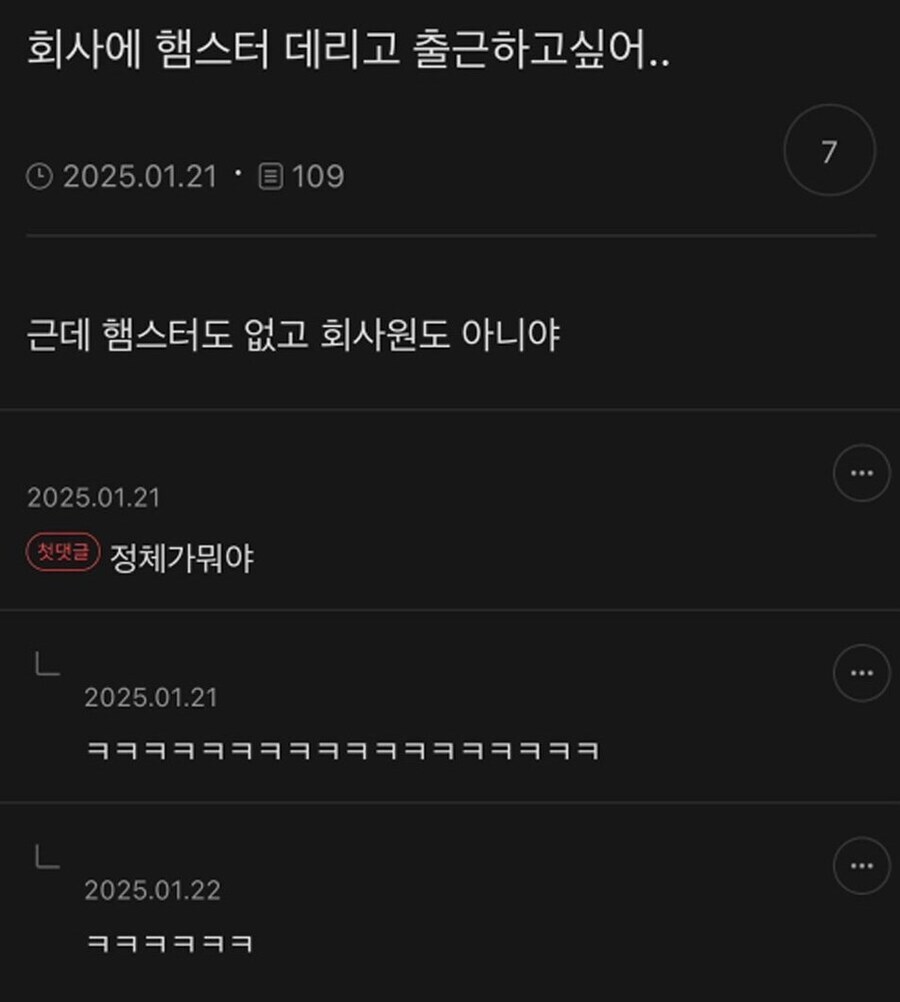Click the 109 view count number

pyautogui.click(x=317, y=176)
